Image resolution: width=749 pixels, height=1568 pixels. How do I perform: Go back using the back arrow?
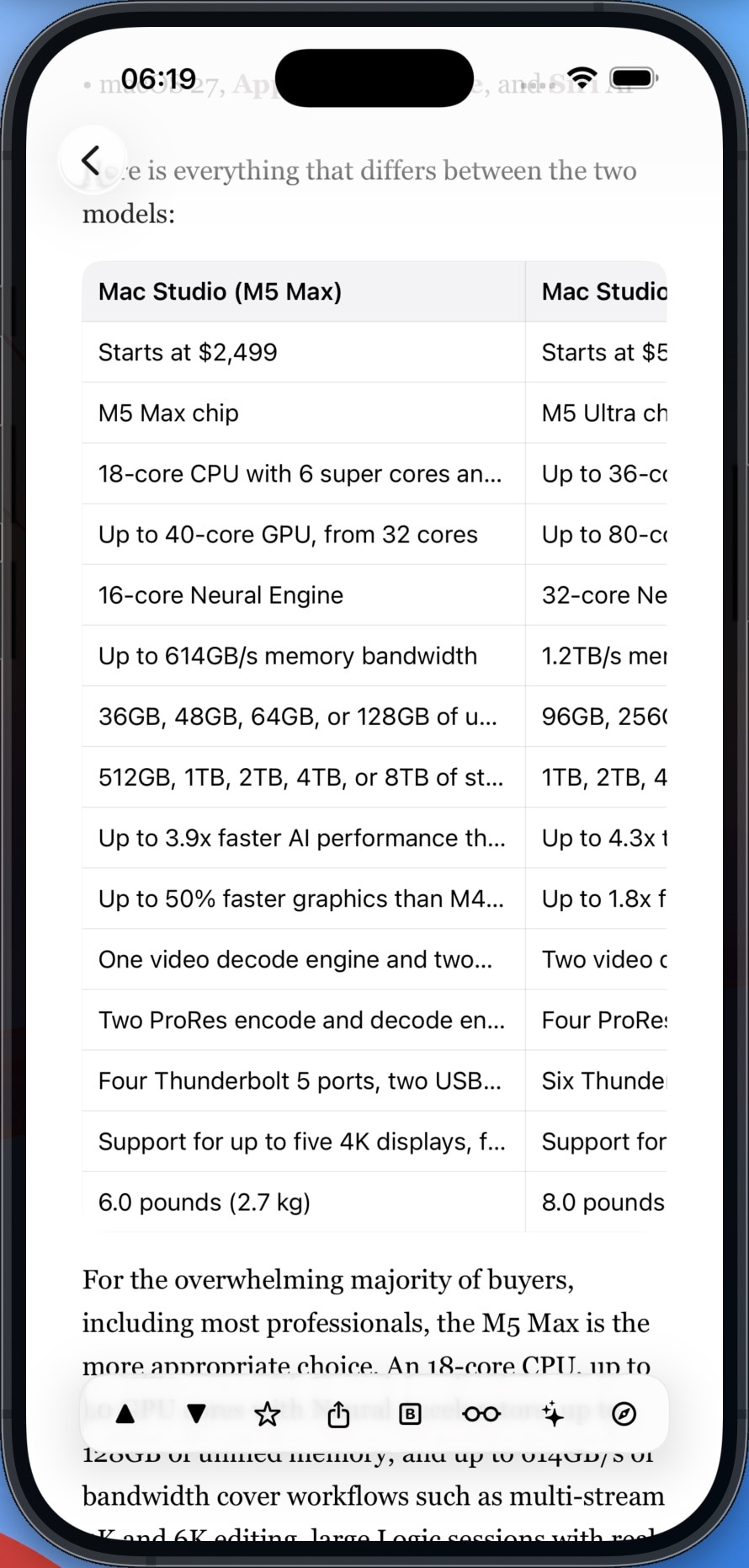(92, 159)
